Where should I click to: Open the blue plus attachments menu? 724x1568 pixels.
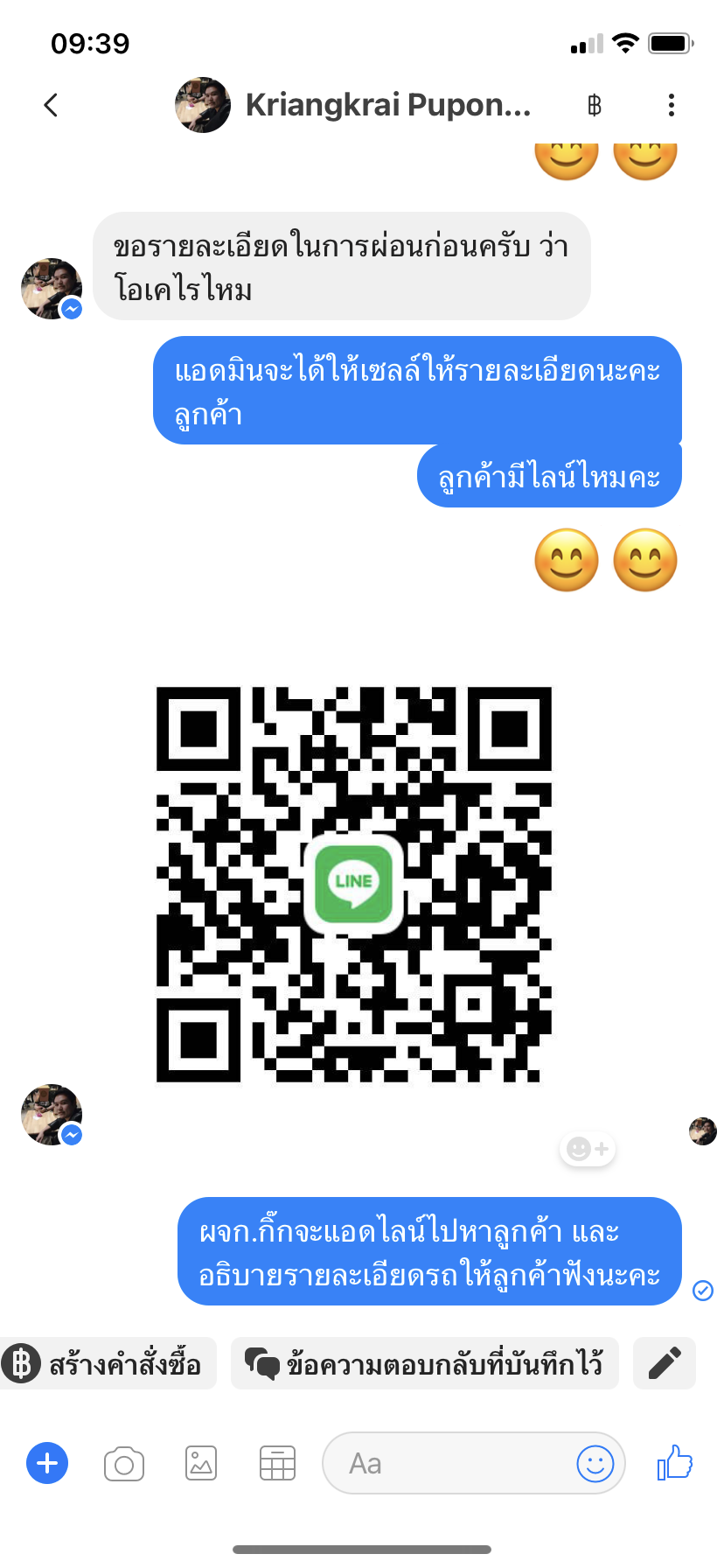[x=47, y=1463]
